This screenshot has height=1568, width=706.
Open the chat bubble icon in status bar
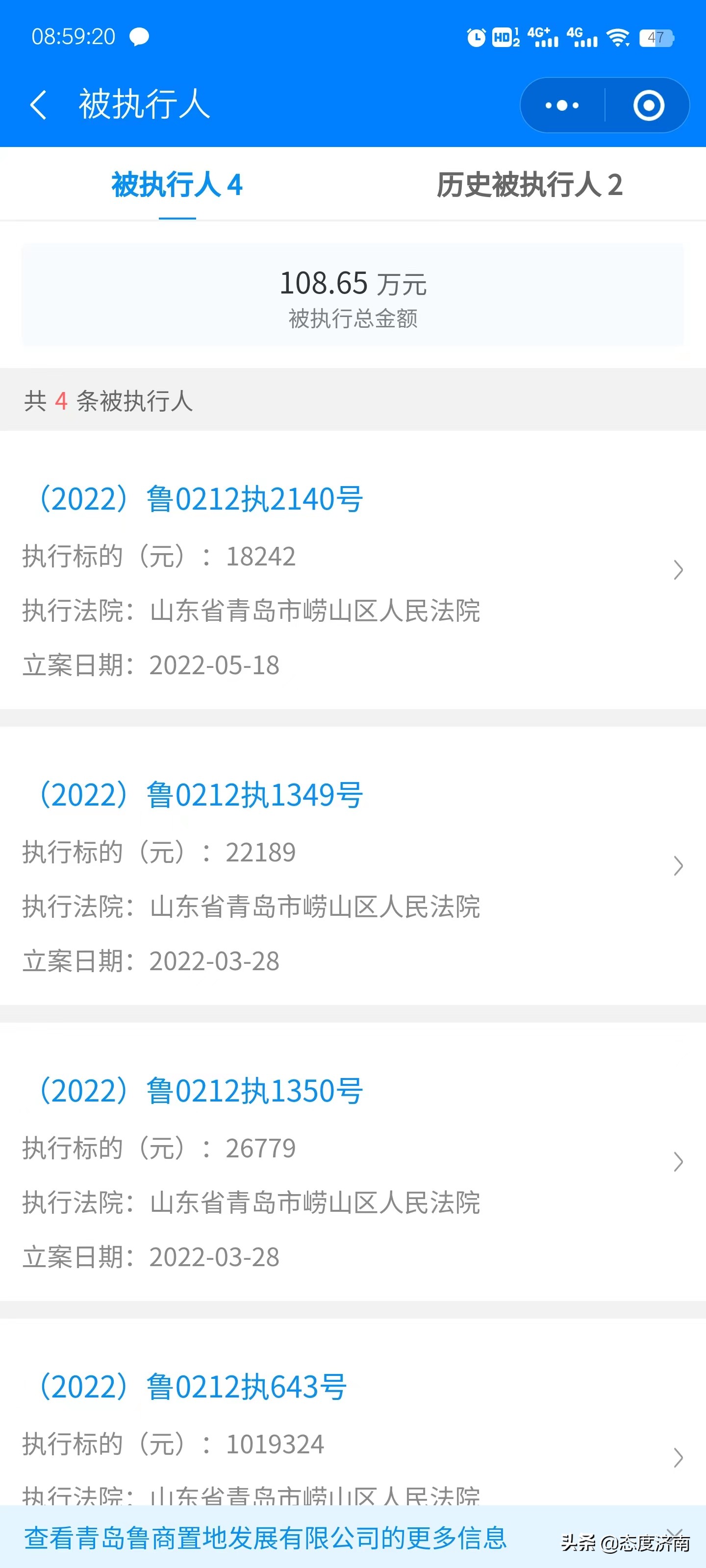tap(139, 38)
